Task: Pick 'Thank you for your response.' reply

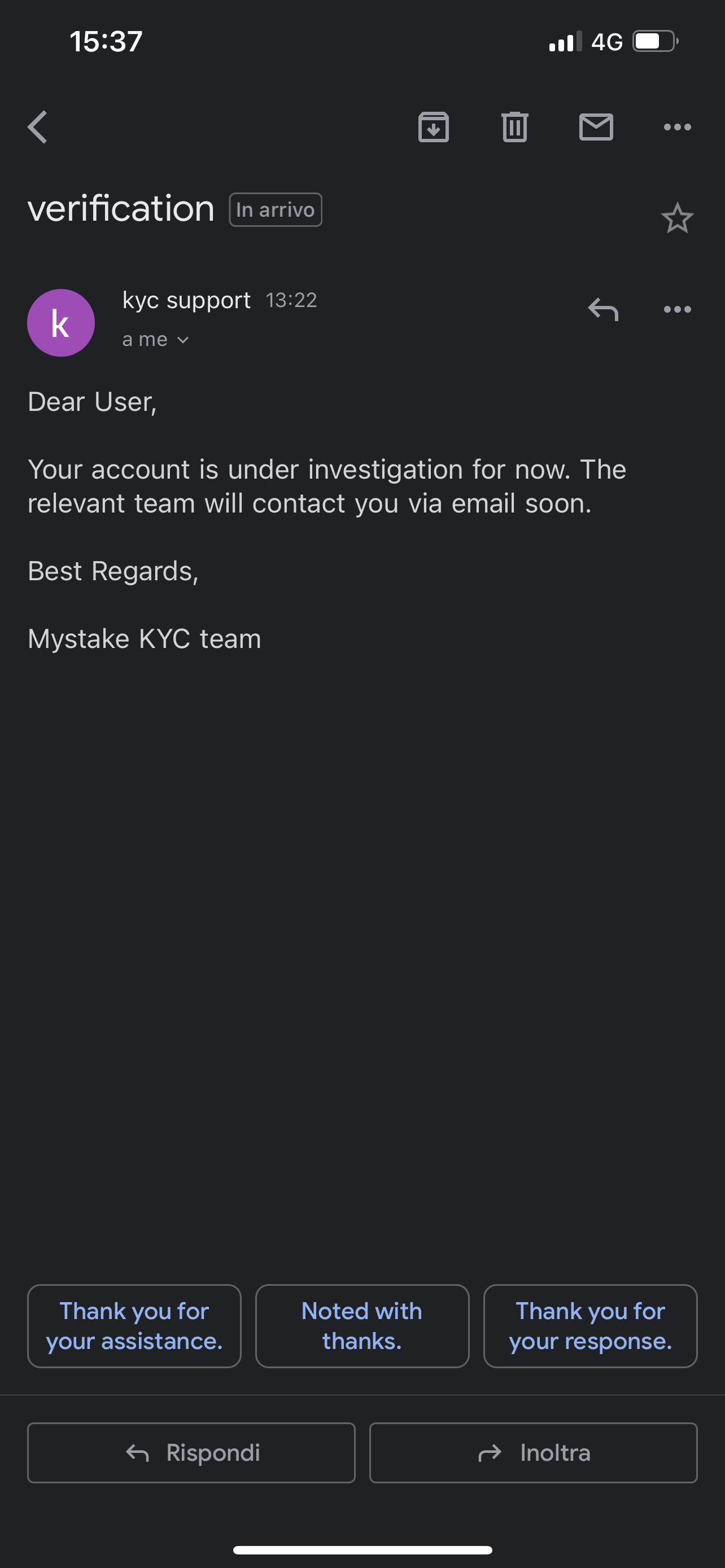Action: pyautogui.click(x=591, y=1326)
